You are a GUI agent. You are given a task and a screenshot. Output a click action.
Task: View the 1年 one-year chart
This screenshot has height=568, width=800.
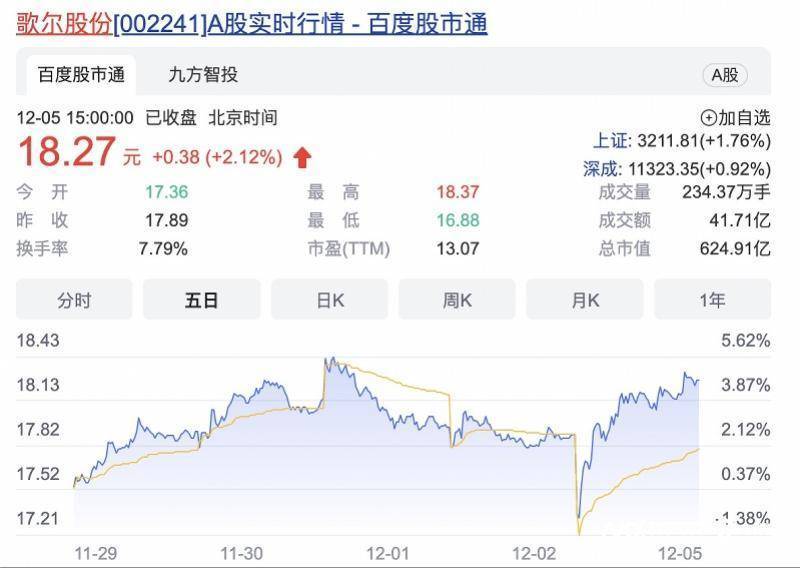[x=712, y=300]
